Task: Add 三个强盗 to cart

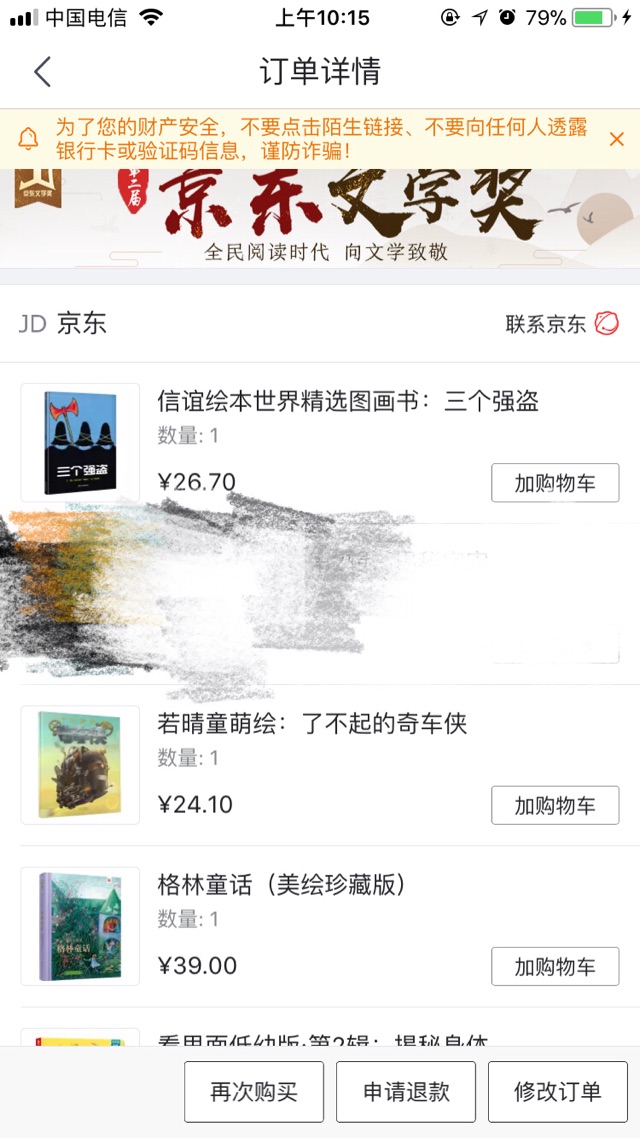Action: 555,483
